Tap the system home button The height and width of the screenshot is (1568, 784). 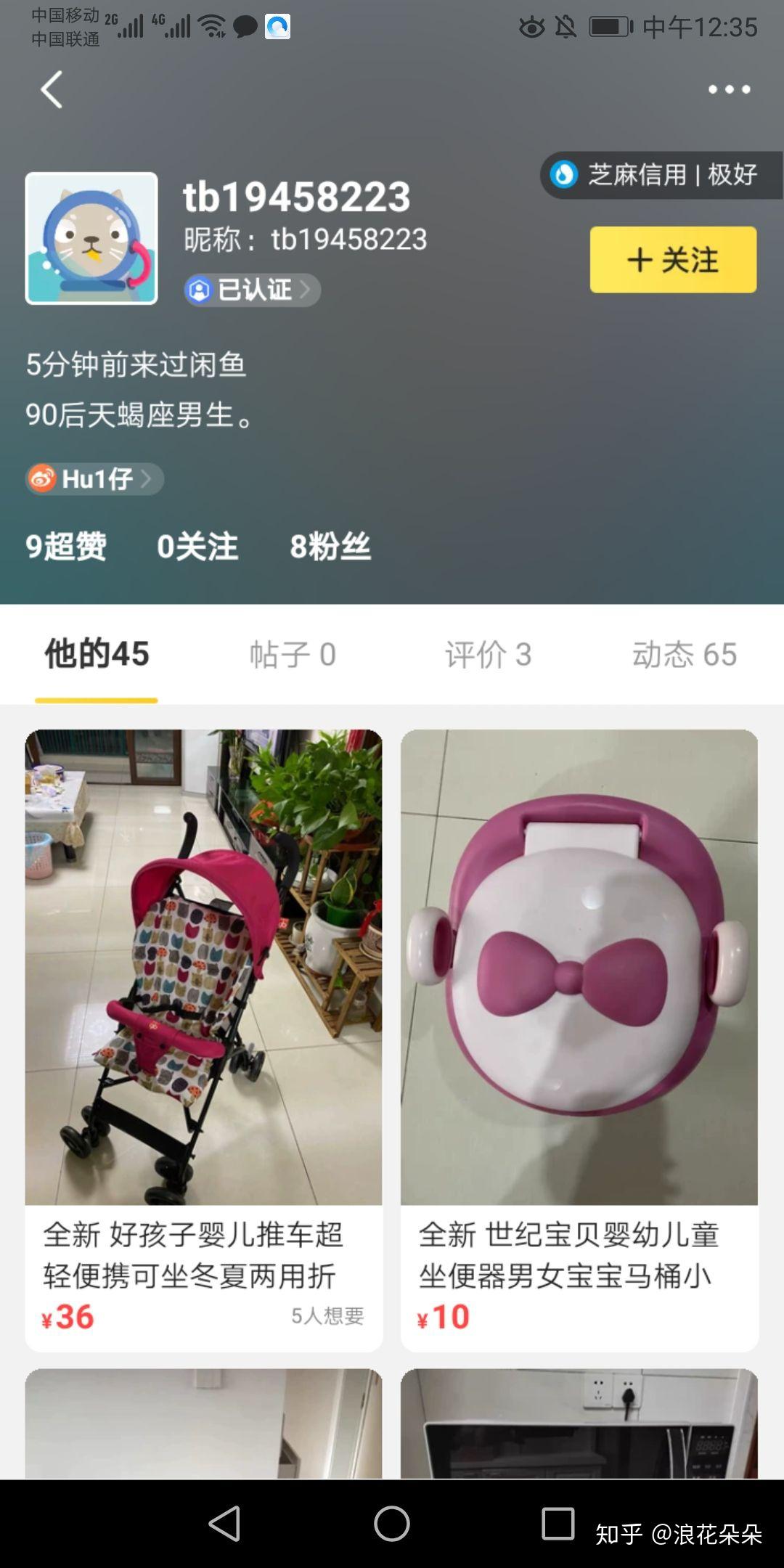392,1523
